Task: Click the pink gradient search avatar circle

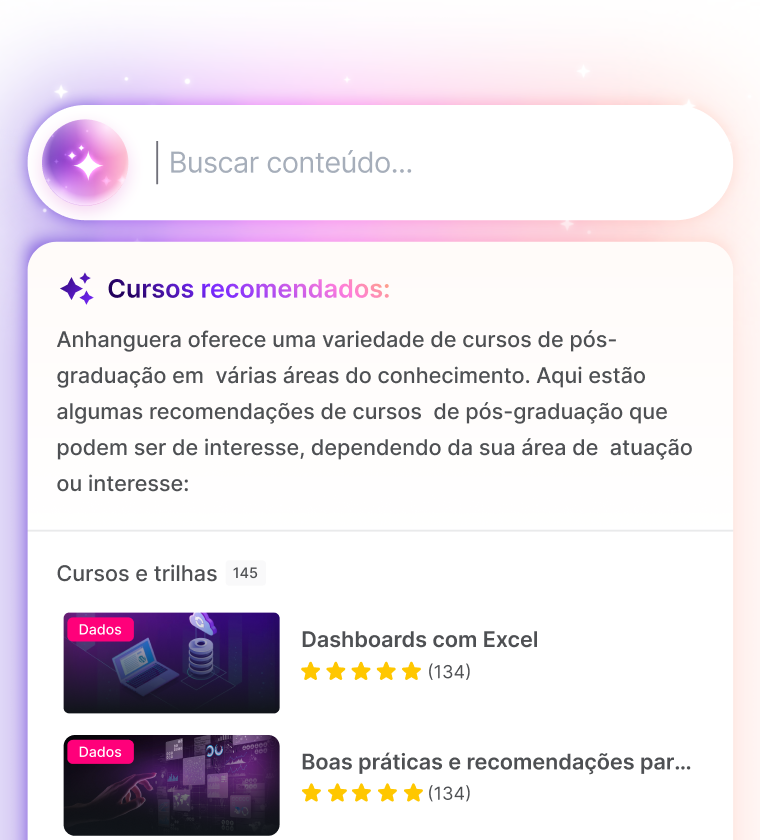Action: pyautogui.click(x=85, y=162)
